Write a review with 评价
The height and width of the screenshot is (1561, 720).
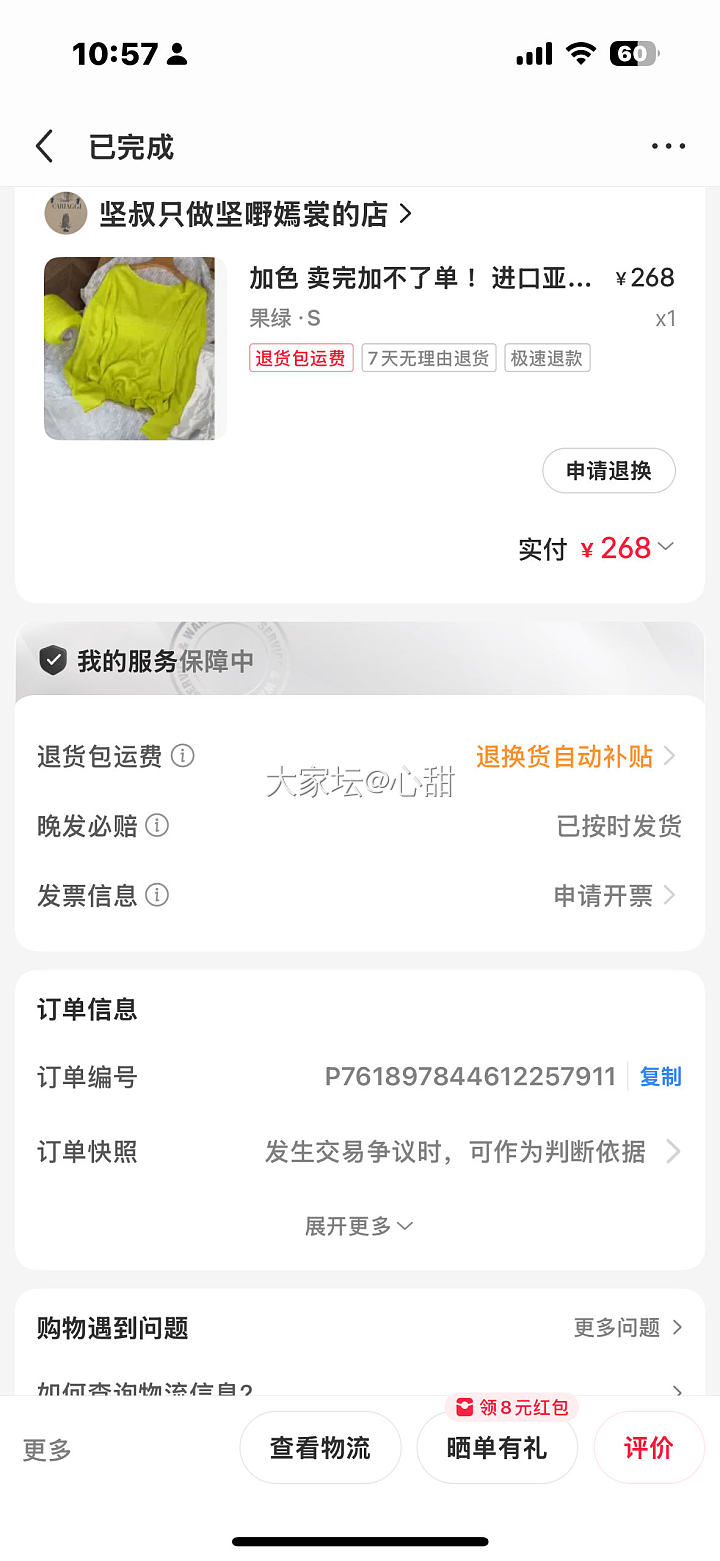coord(649,1447)
